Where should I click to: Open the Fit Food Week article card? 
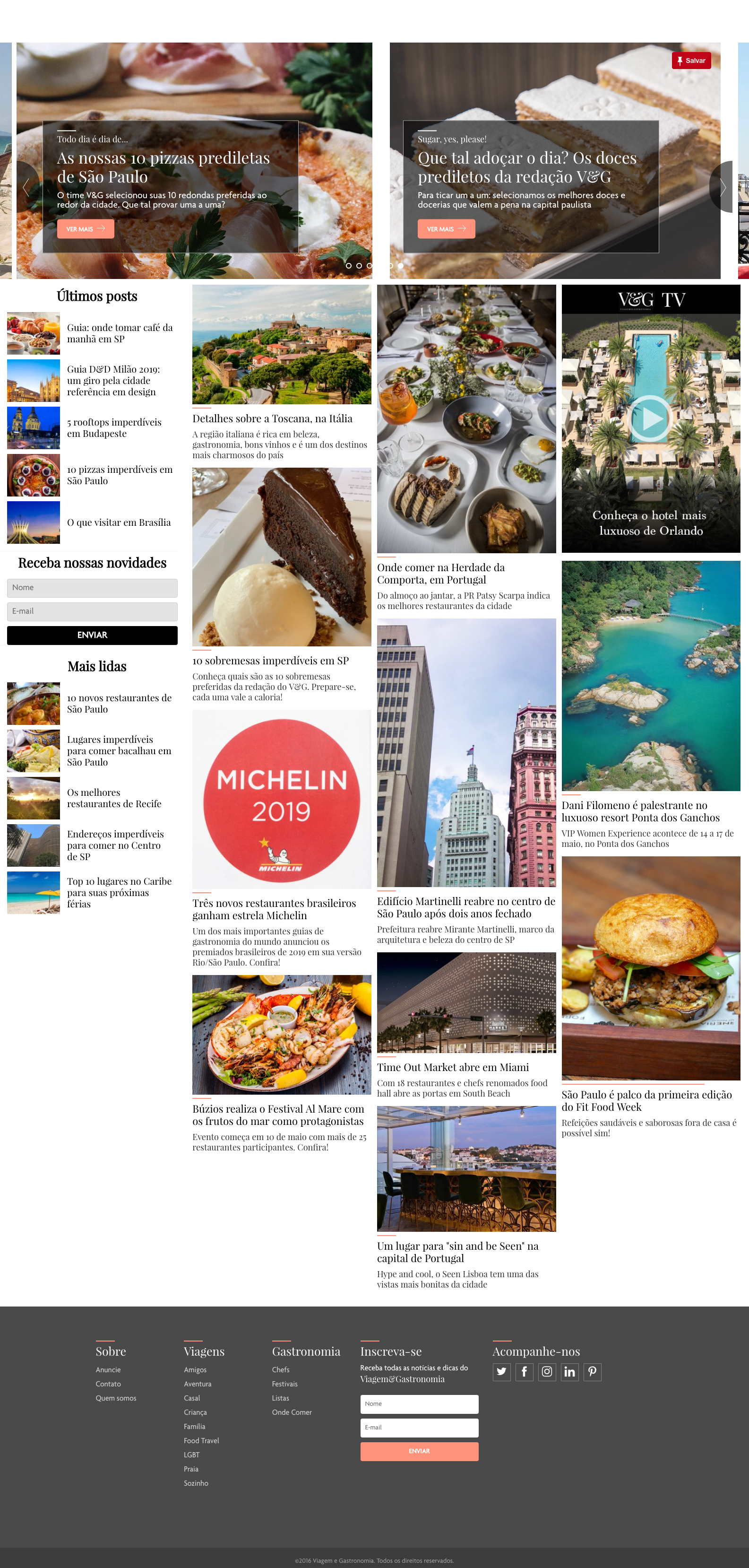tap(646, 1100)
